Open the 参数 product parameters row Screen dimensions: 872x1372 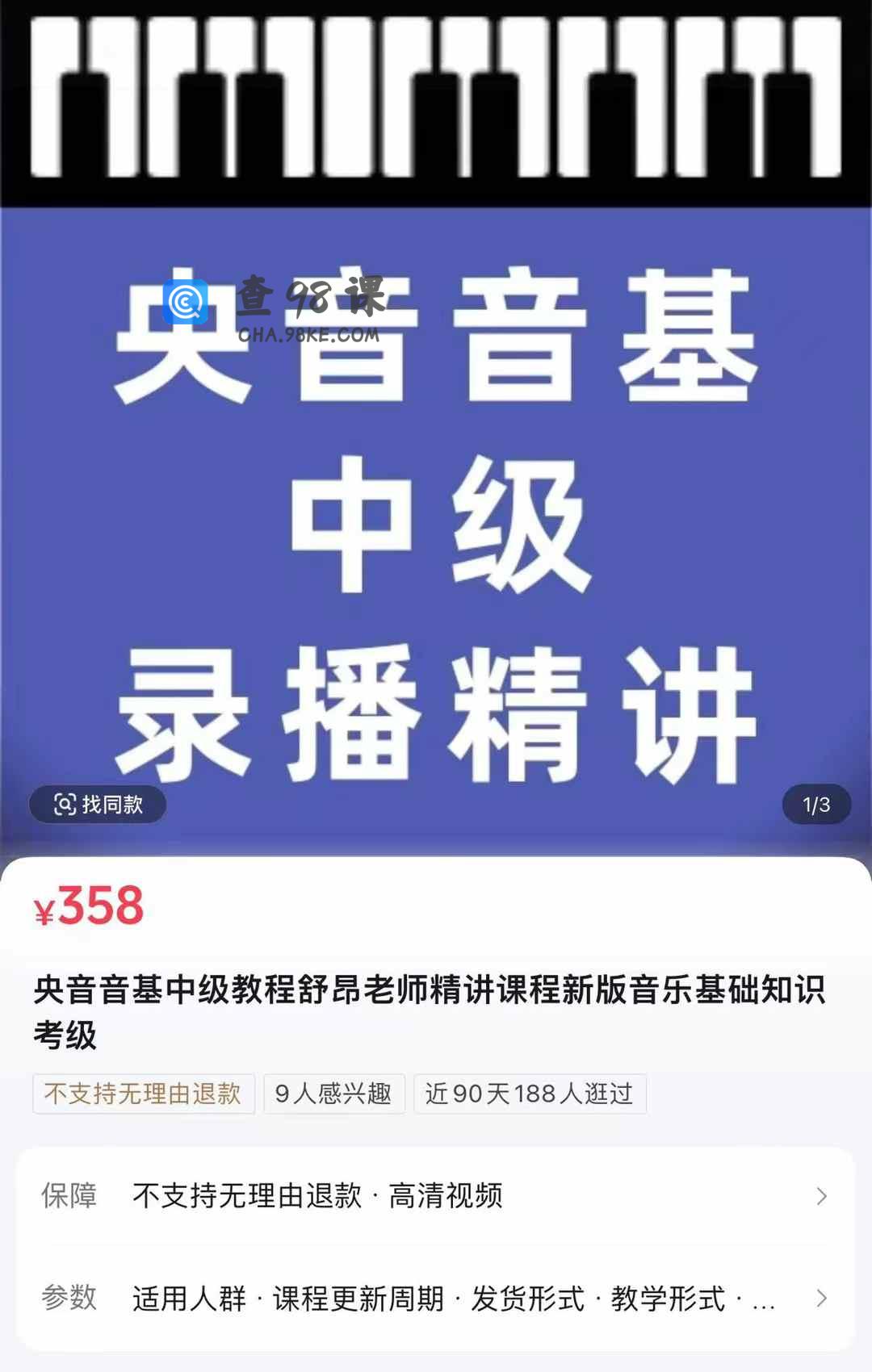[x=436, y=1299]
